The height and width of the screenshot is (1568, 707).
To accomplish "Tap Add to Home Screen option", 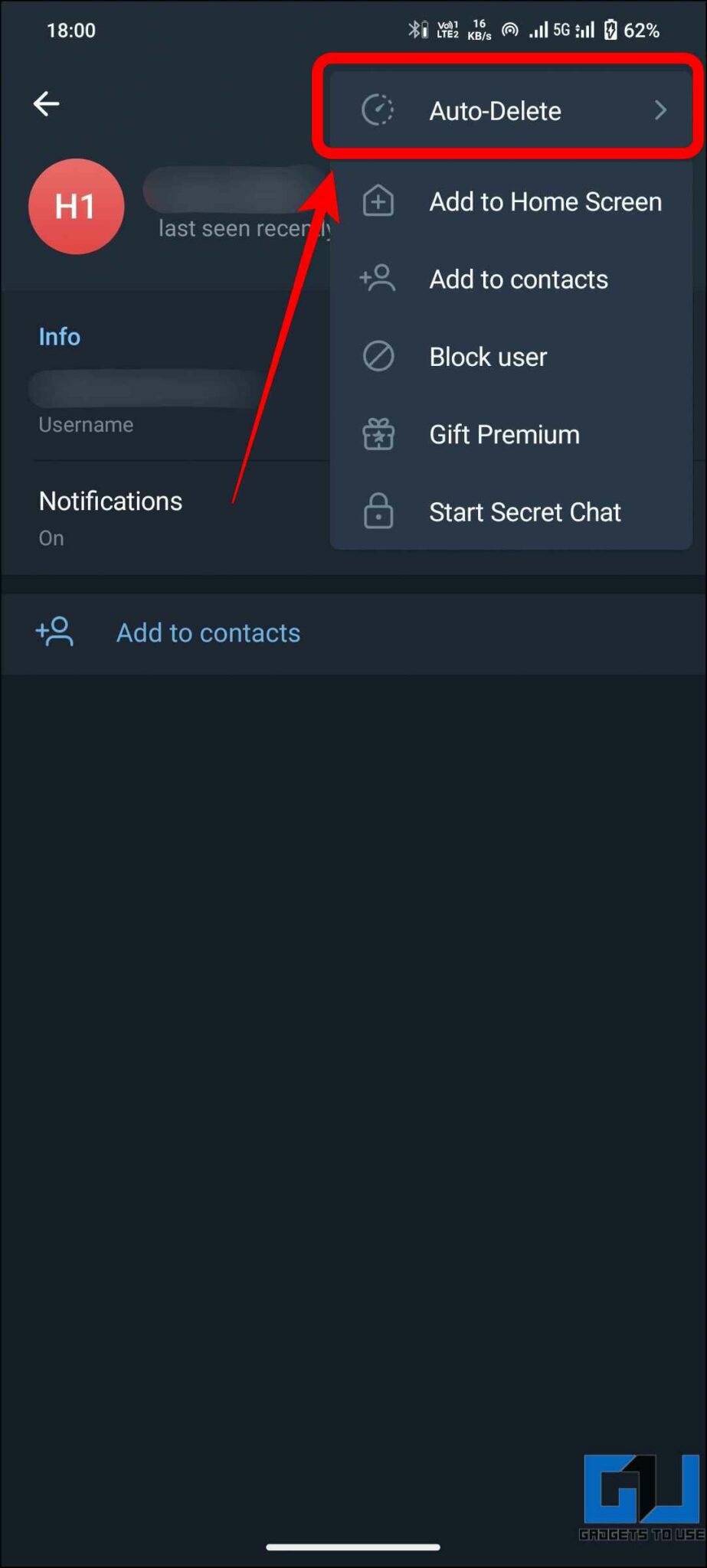I will [x=545, y=201].
